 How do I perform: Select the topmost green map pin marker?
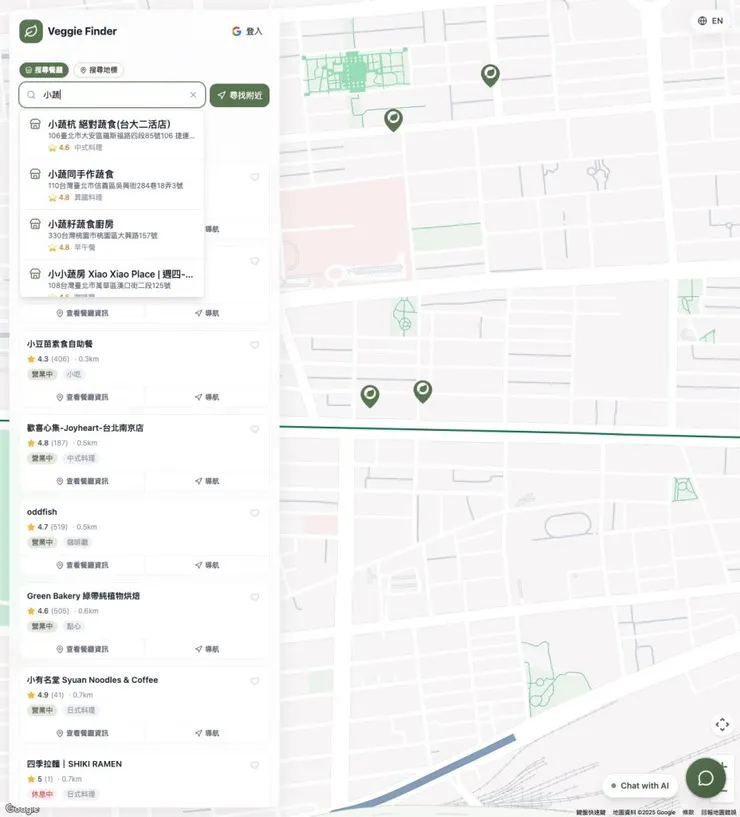point(490,74)
